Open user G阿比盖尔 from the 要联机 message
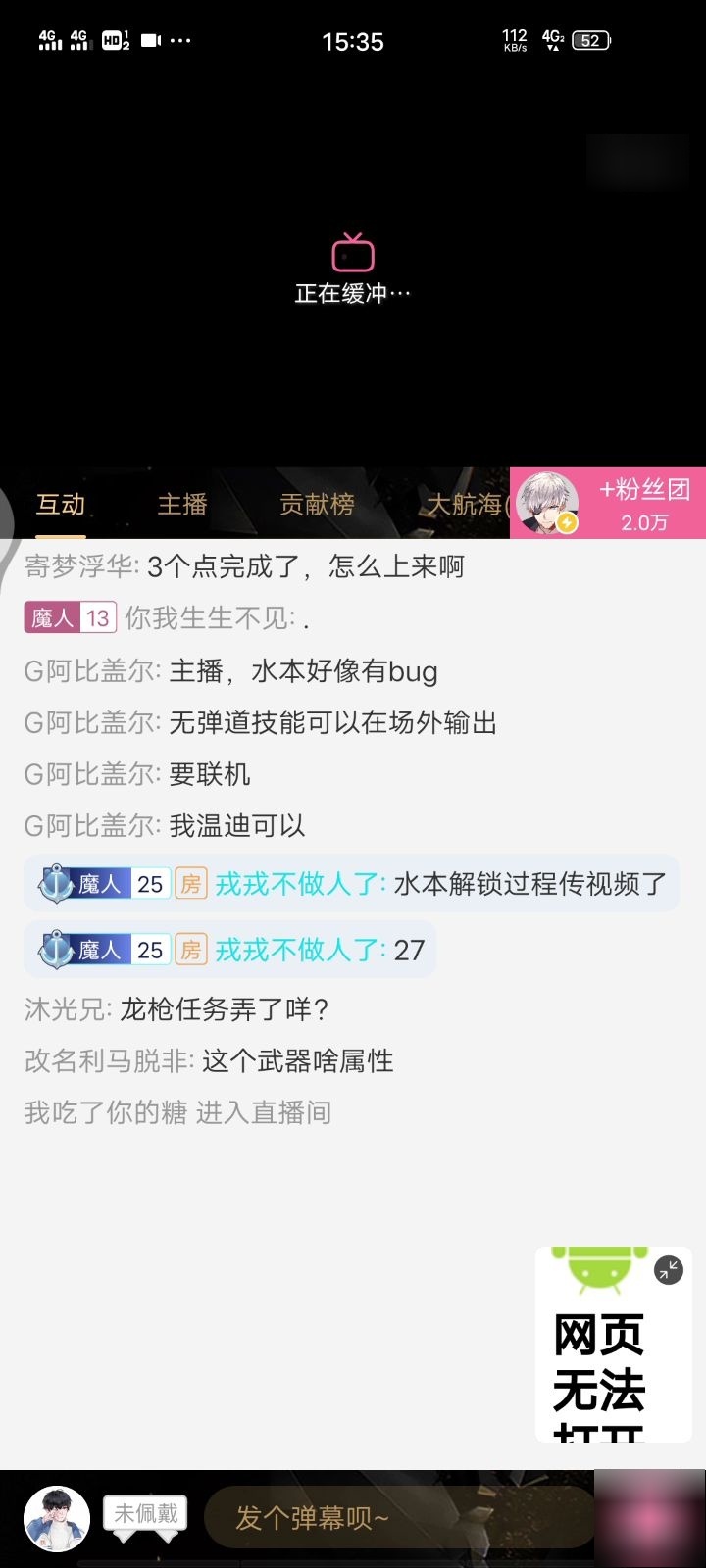 click(x=92, y=774)
